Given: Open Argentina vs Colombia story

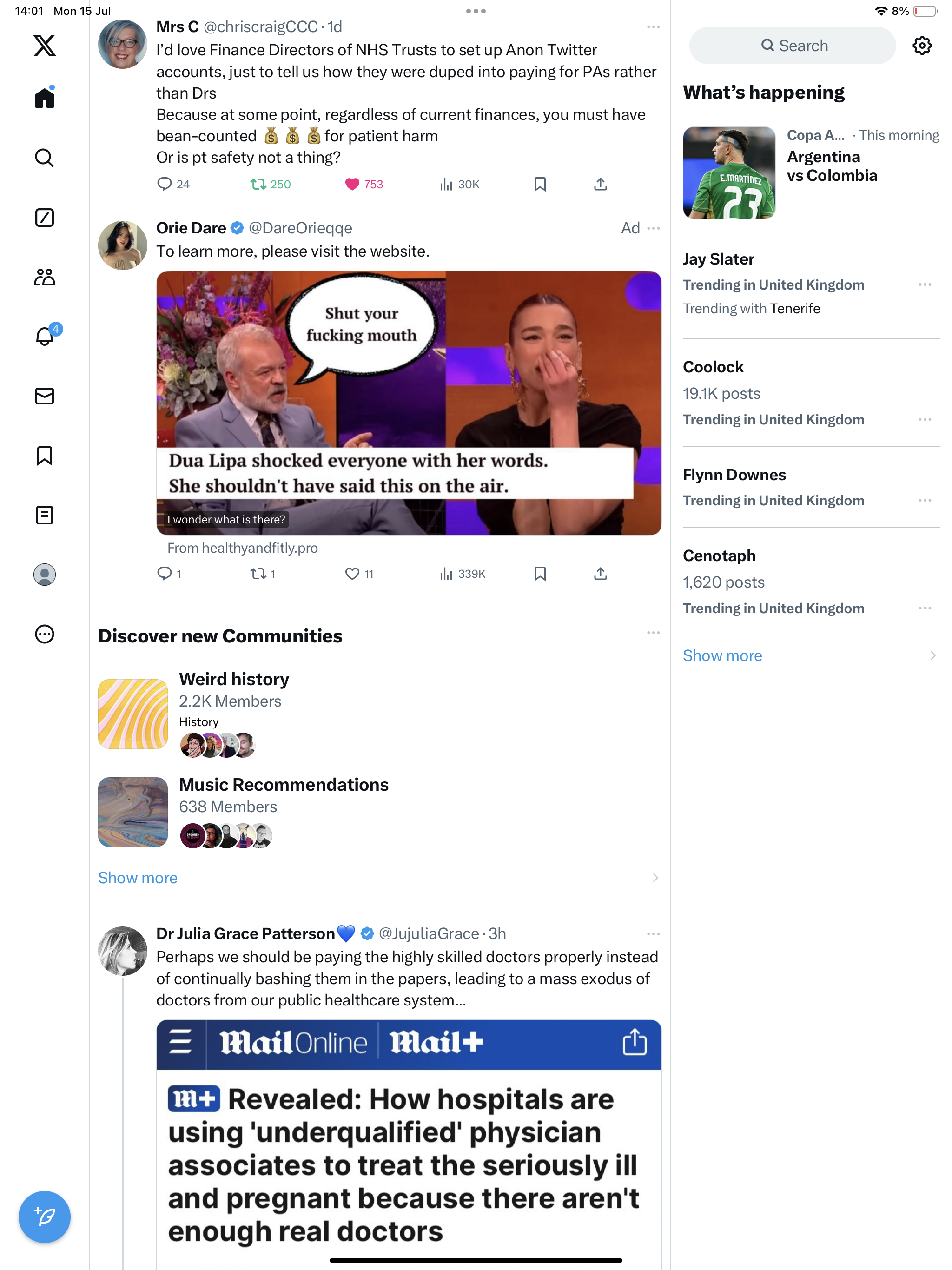Looking at the screenshot, I should (x=832, y=166).
